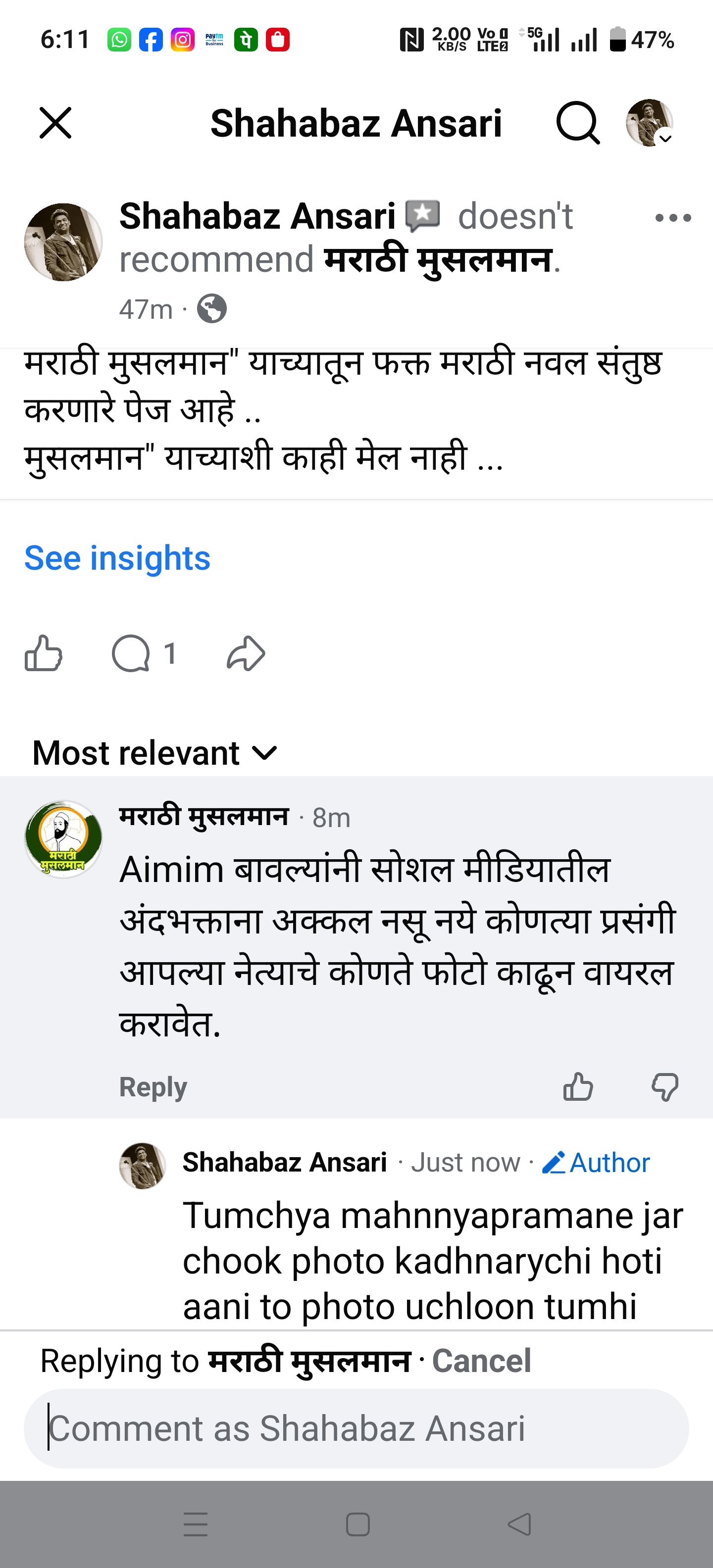Open comments via the comment bubble icon
The width and height of the screenshot is (713, 1568).
tap(131, 654)
